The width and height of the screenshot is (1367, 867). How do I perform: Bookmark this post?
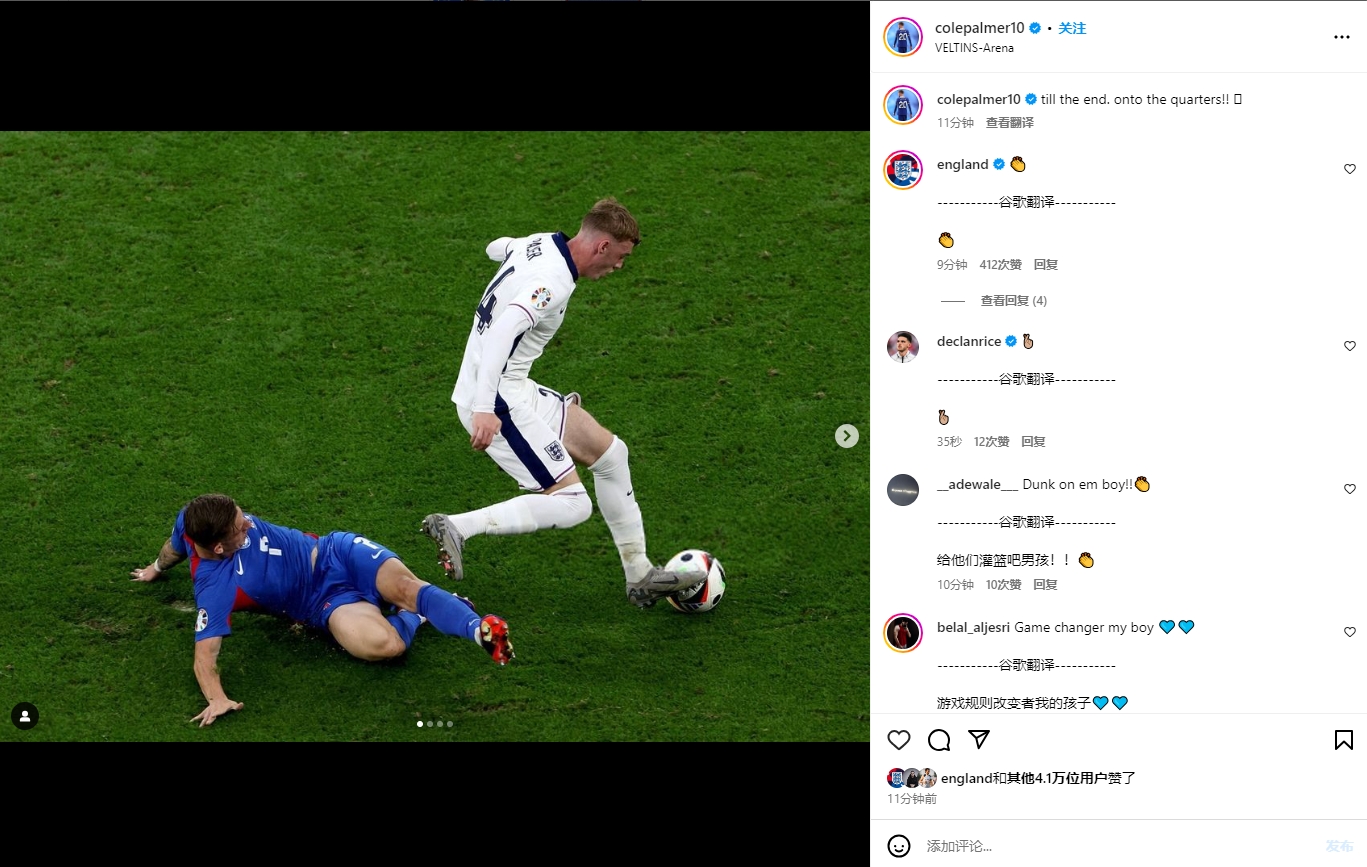(1343, 740)
